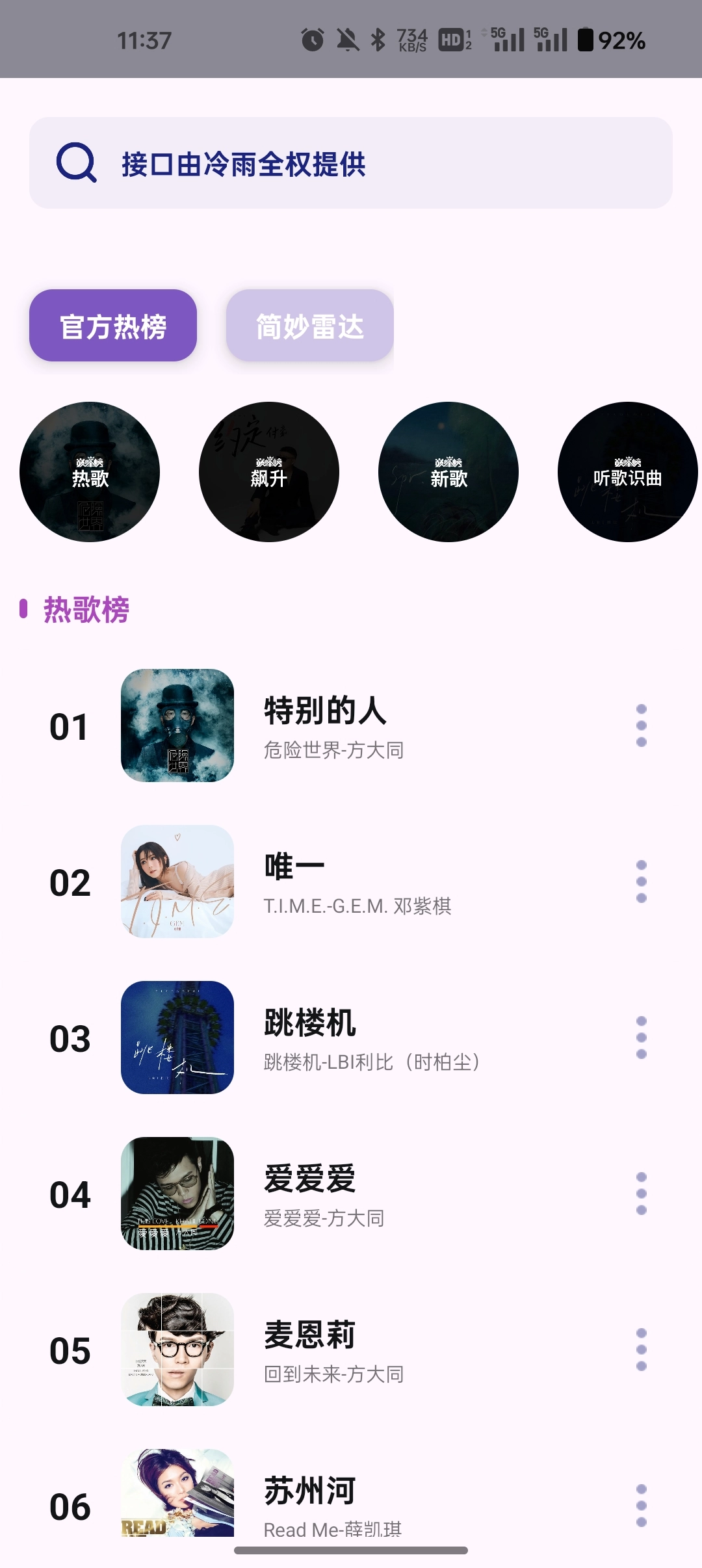
Task: Open options menu for 唯一
Action: [641, 882]
